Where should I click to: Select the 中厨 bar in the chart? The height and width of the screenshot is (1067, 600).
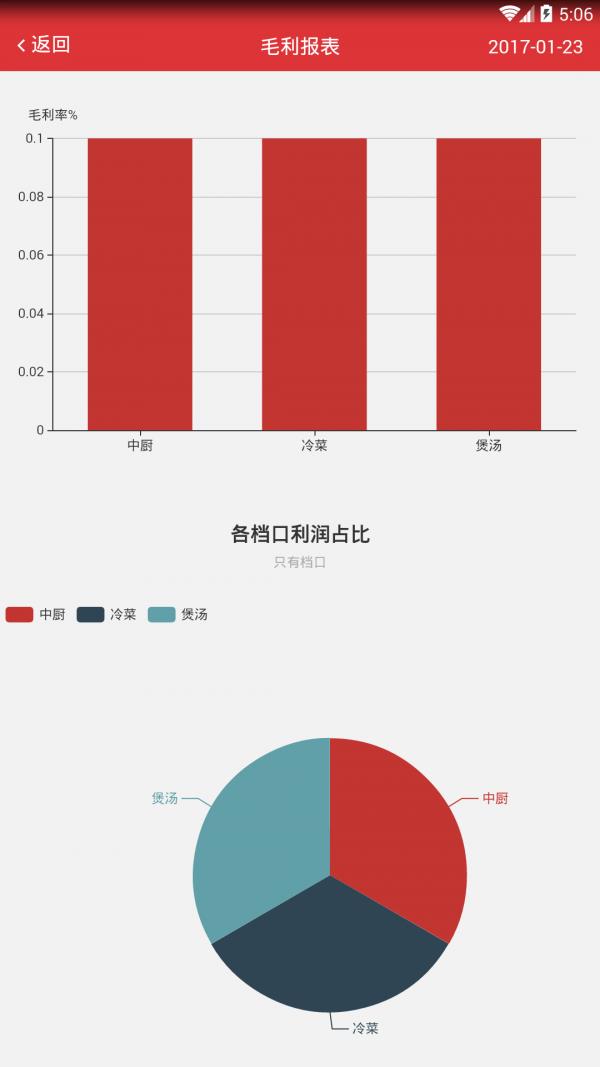click(x=140, y=284)
